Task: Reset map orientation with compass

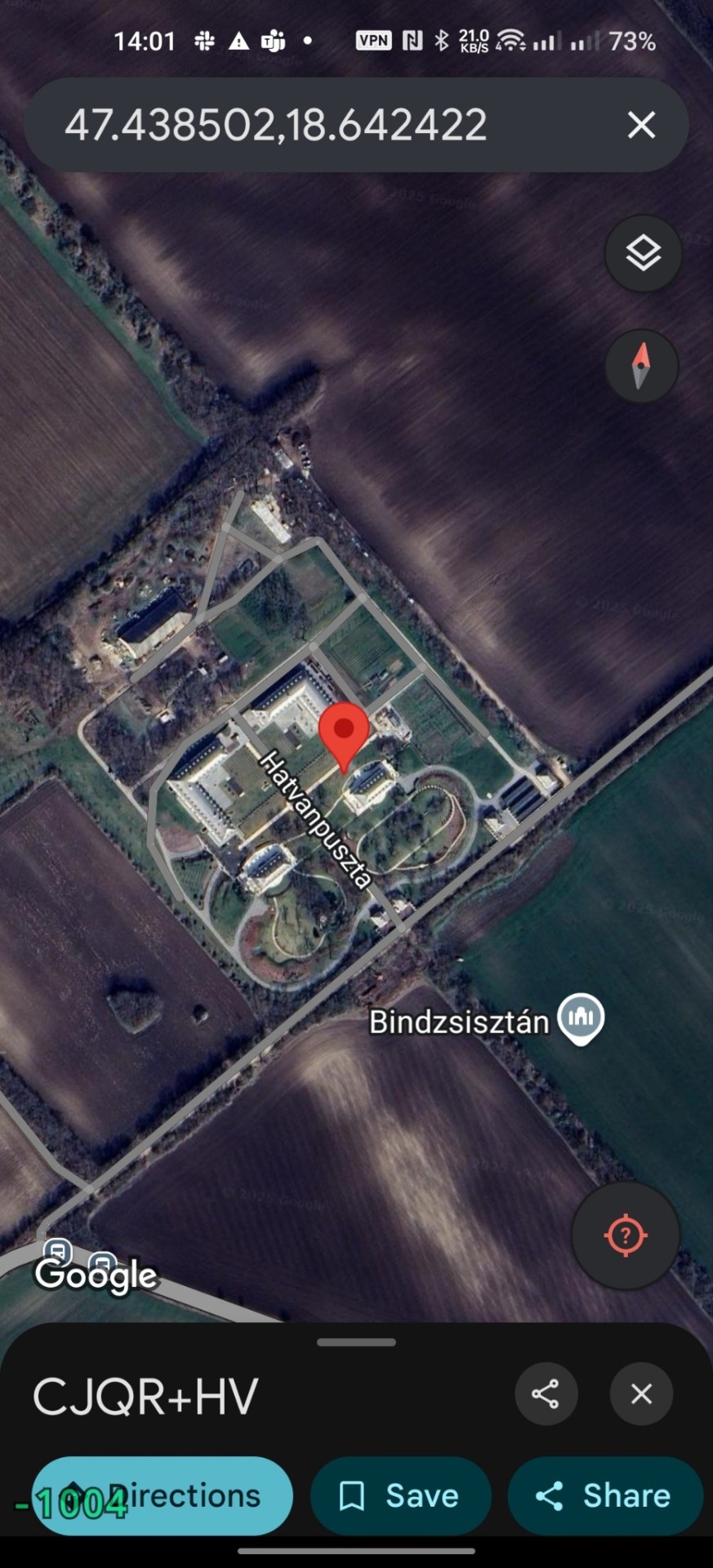Action: (641, 366)
